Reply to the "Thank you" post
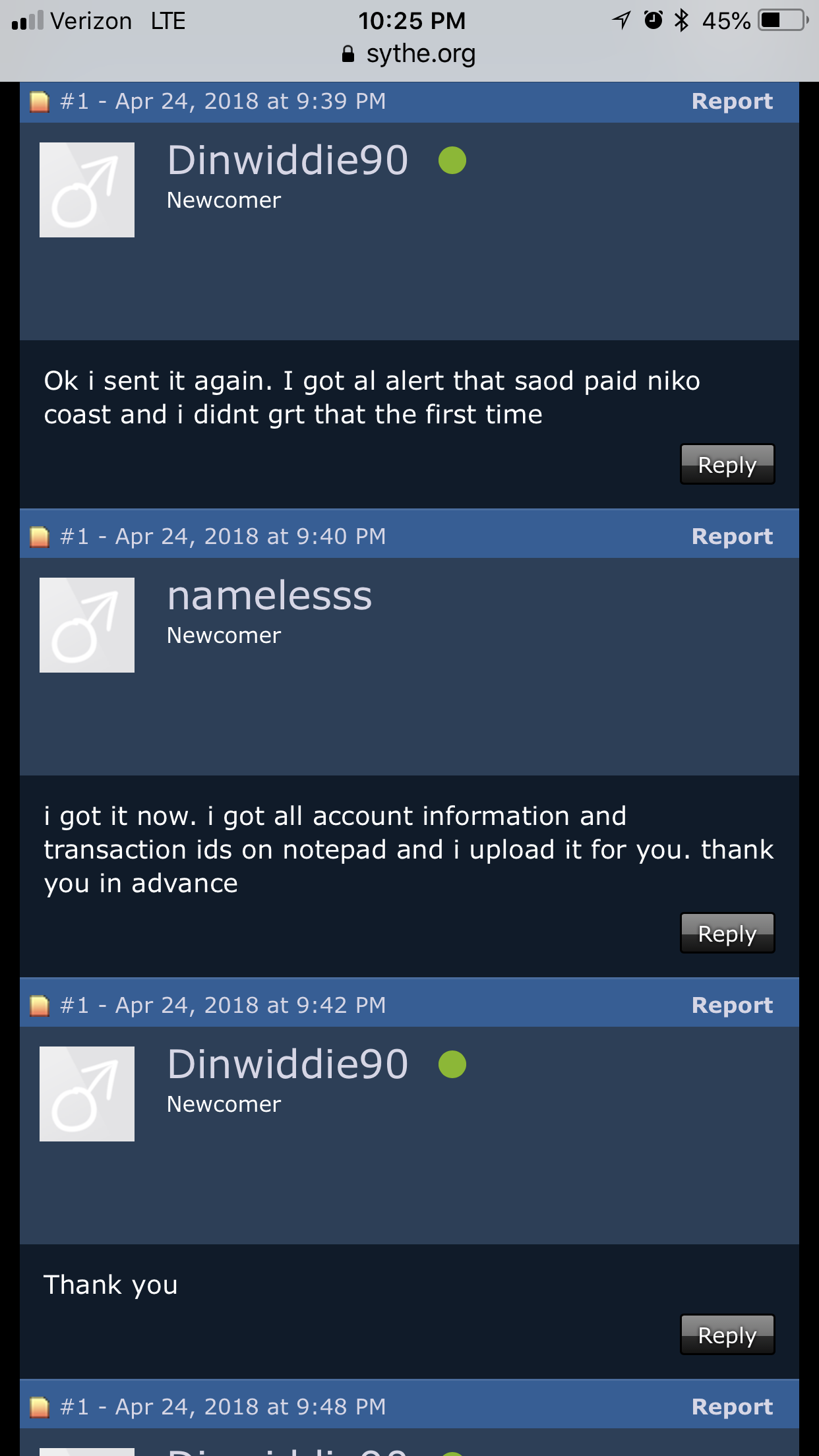This screenshot has height=1456, width=819. 727,1335
